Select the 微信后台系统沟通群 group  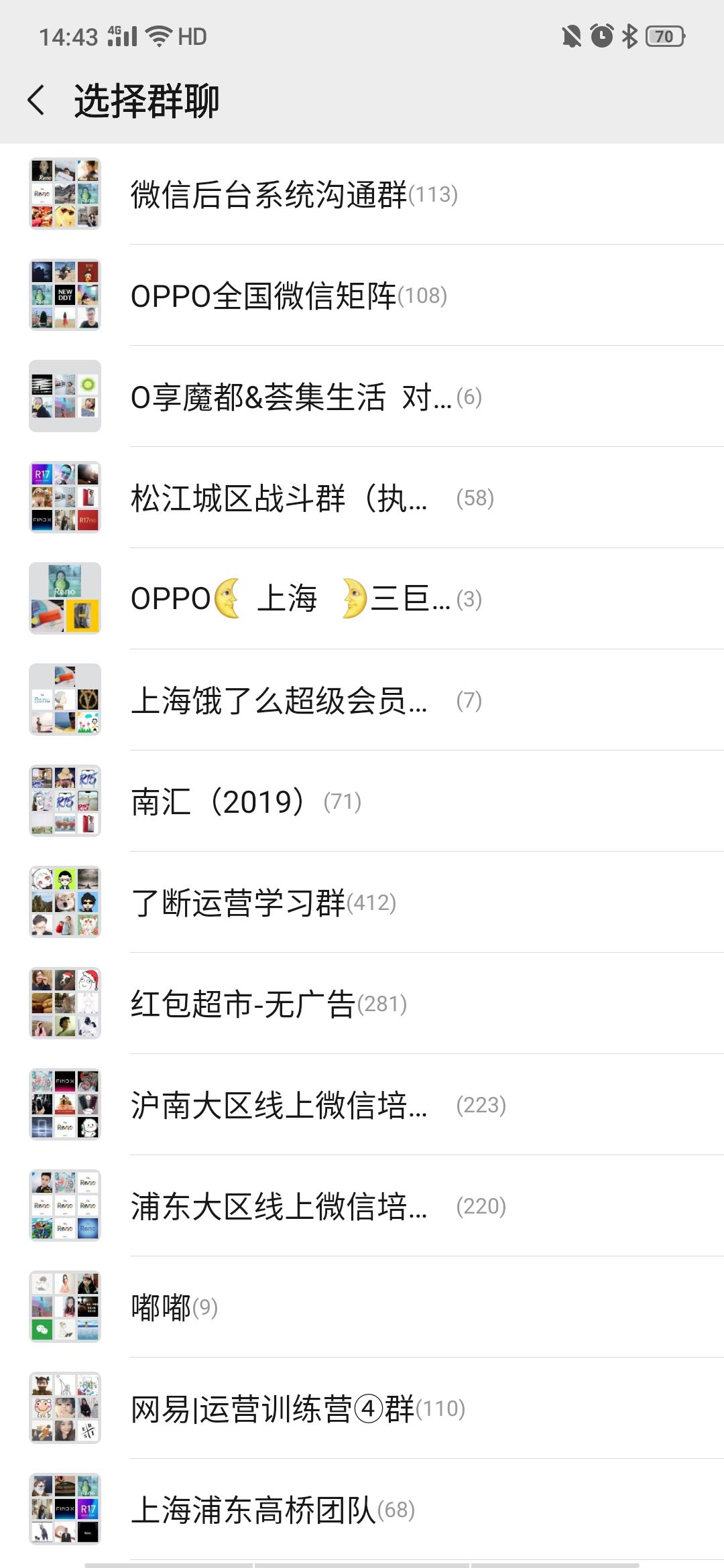pyautogui.click(x=294, y=194)
